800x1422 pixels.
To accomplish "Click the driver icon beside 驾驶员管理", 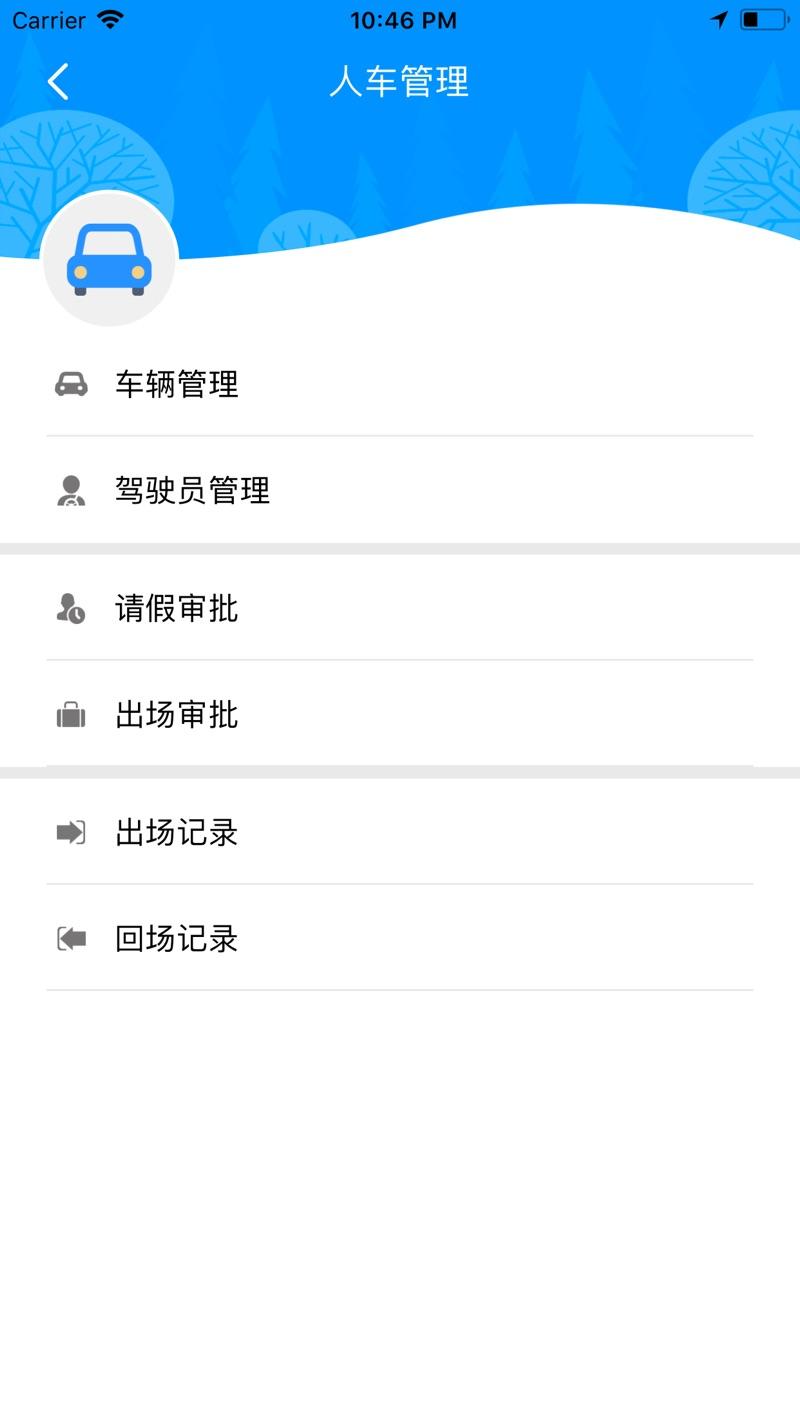I will 70,490.
